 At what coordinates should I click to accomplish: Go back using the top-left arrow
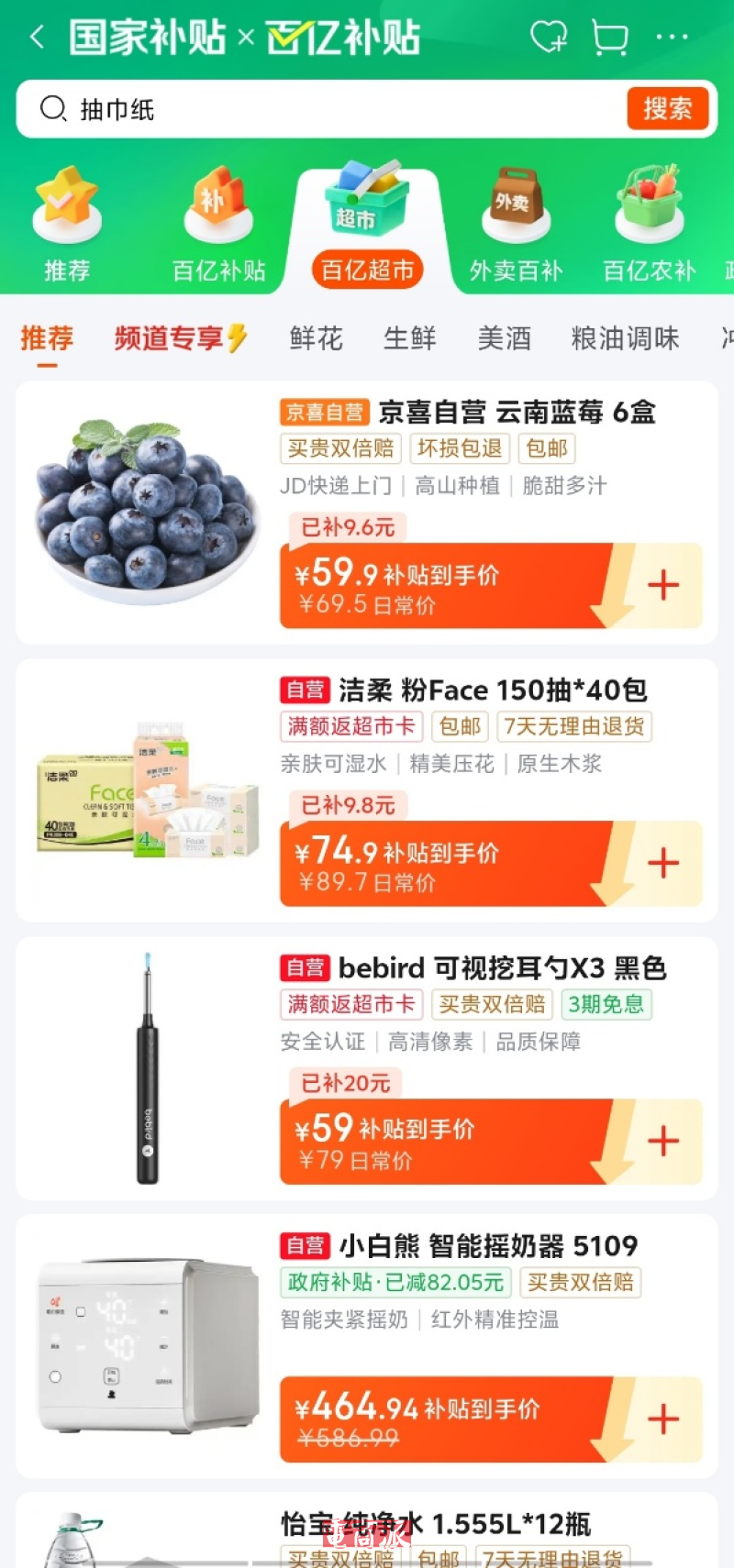pos(38,38)
